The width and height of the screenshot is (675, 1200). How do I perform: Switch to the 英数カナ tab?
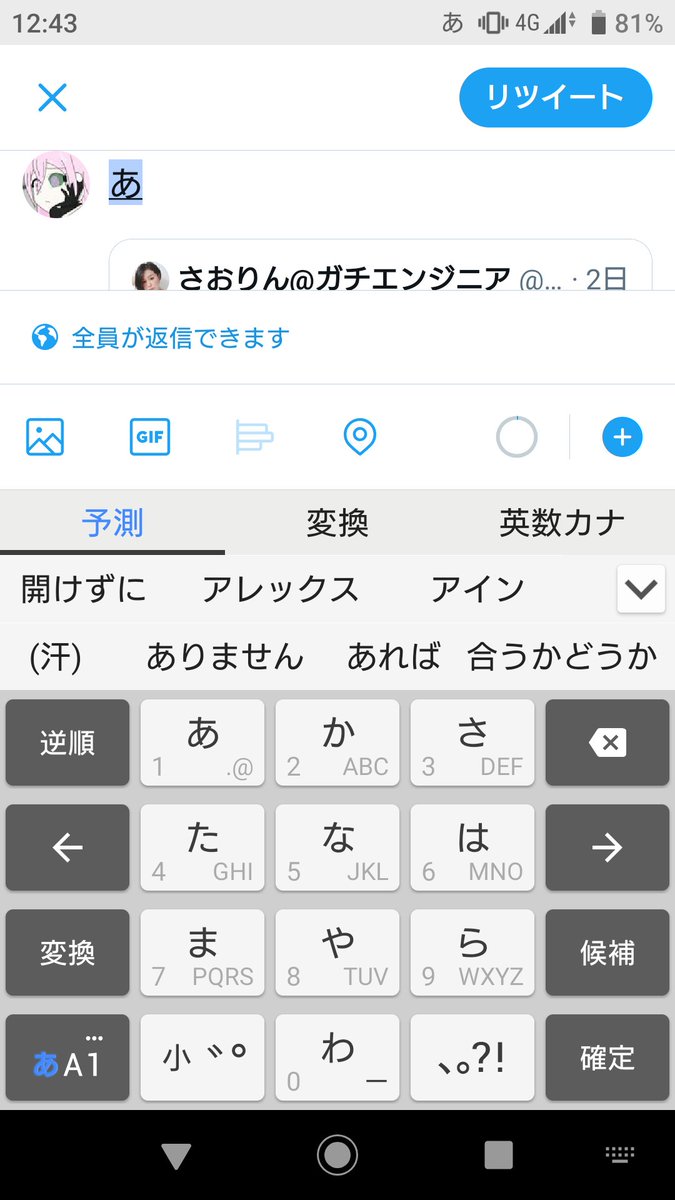click(562, 522)
